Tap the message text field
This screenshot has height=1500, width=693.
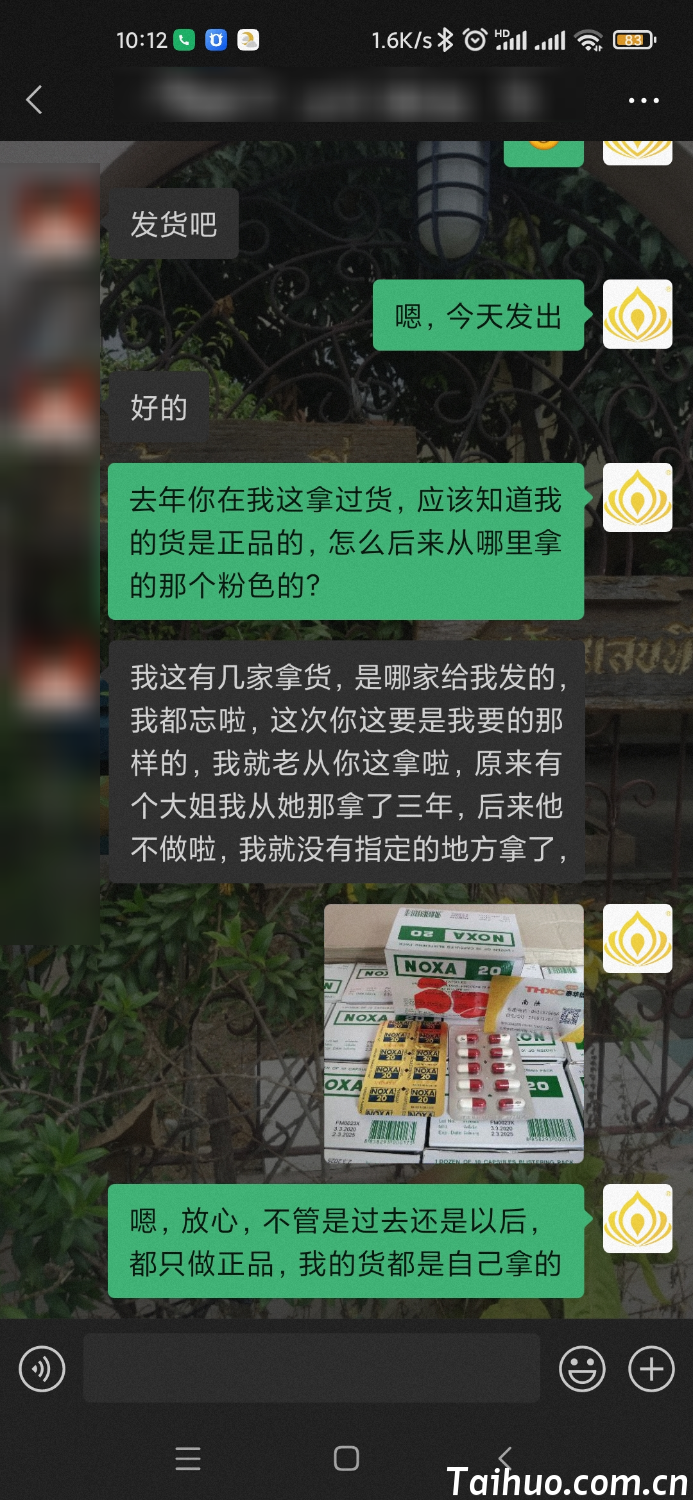coord(311,1368)
